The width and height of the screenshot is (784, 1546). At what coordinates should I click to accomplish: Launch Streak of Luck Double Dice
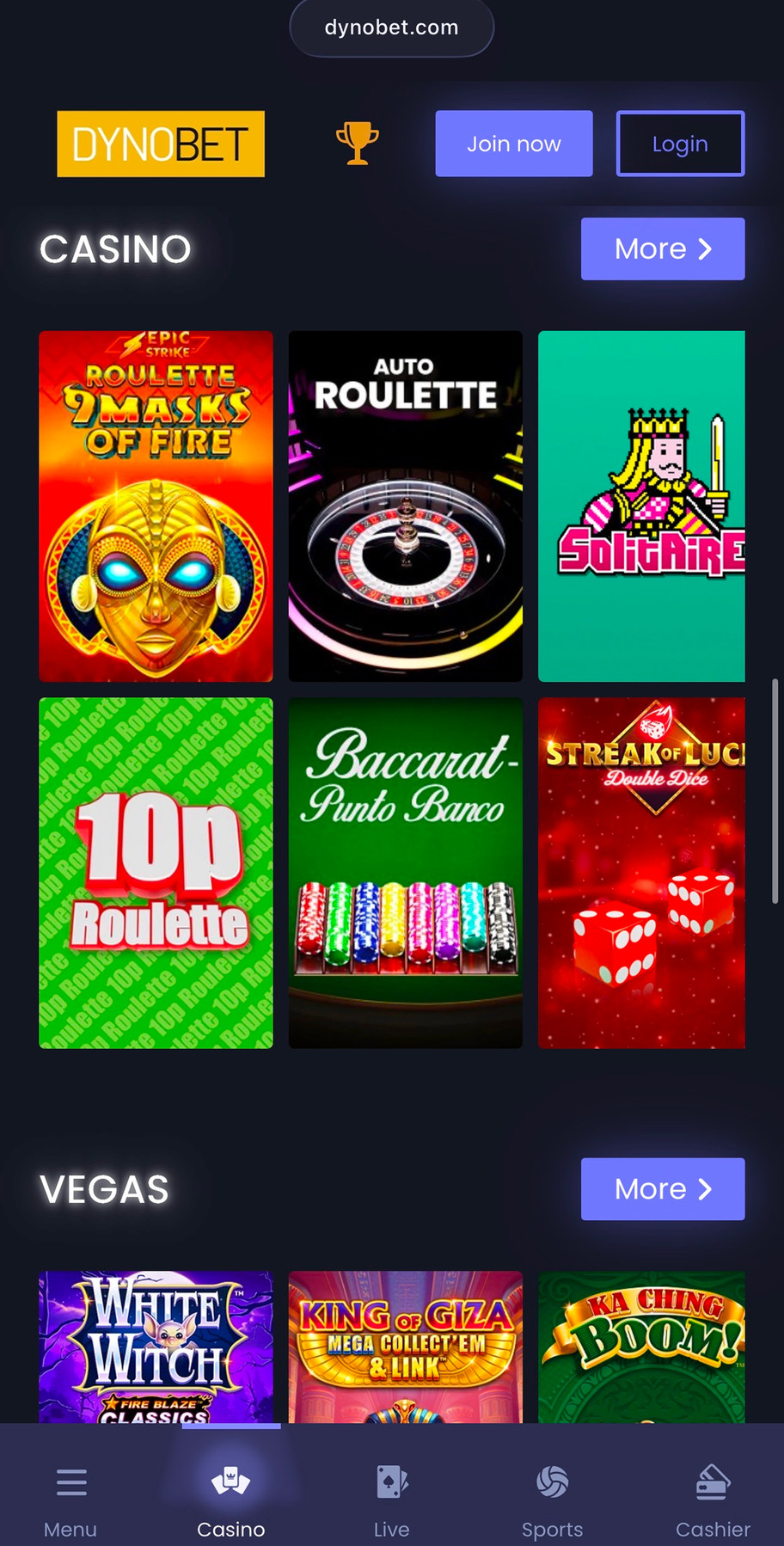[x=641, y=872]
